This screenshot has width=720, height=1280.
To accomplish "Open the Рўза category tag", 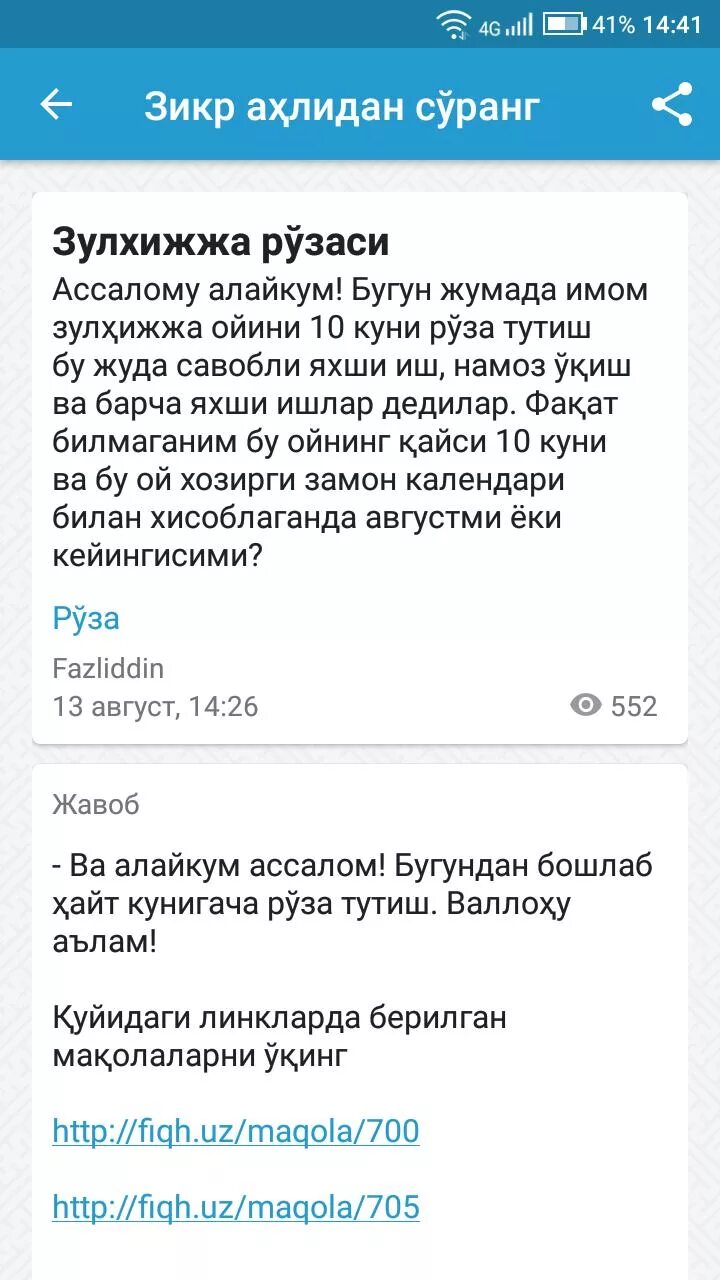I will point(86,618).
